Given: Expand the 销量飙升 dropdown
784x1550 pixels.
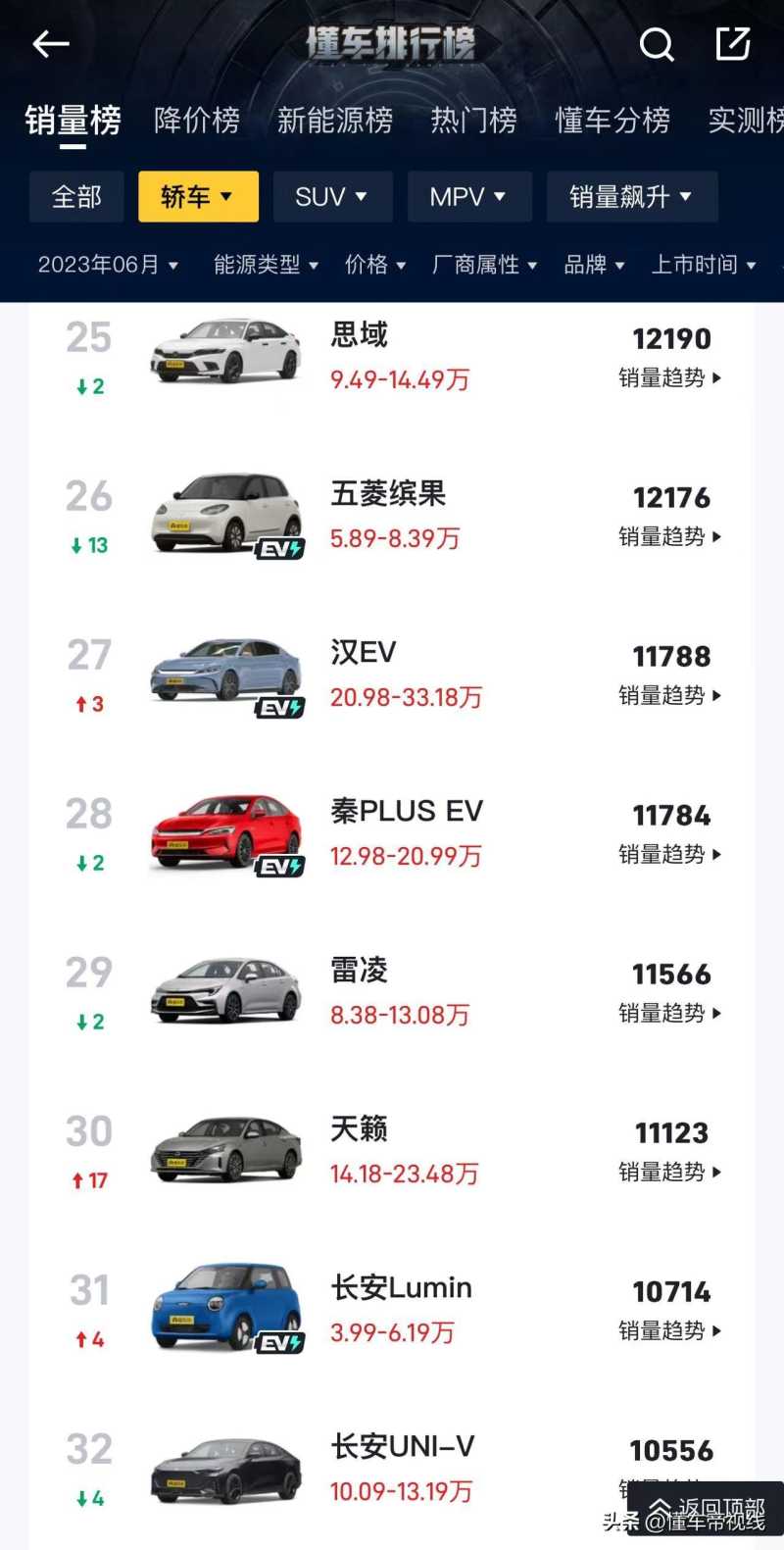Looking at the screenshot, I should pos(631,197).
